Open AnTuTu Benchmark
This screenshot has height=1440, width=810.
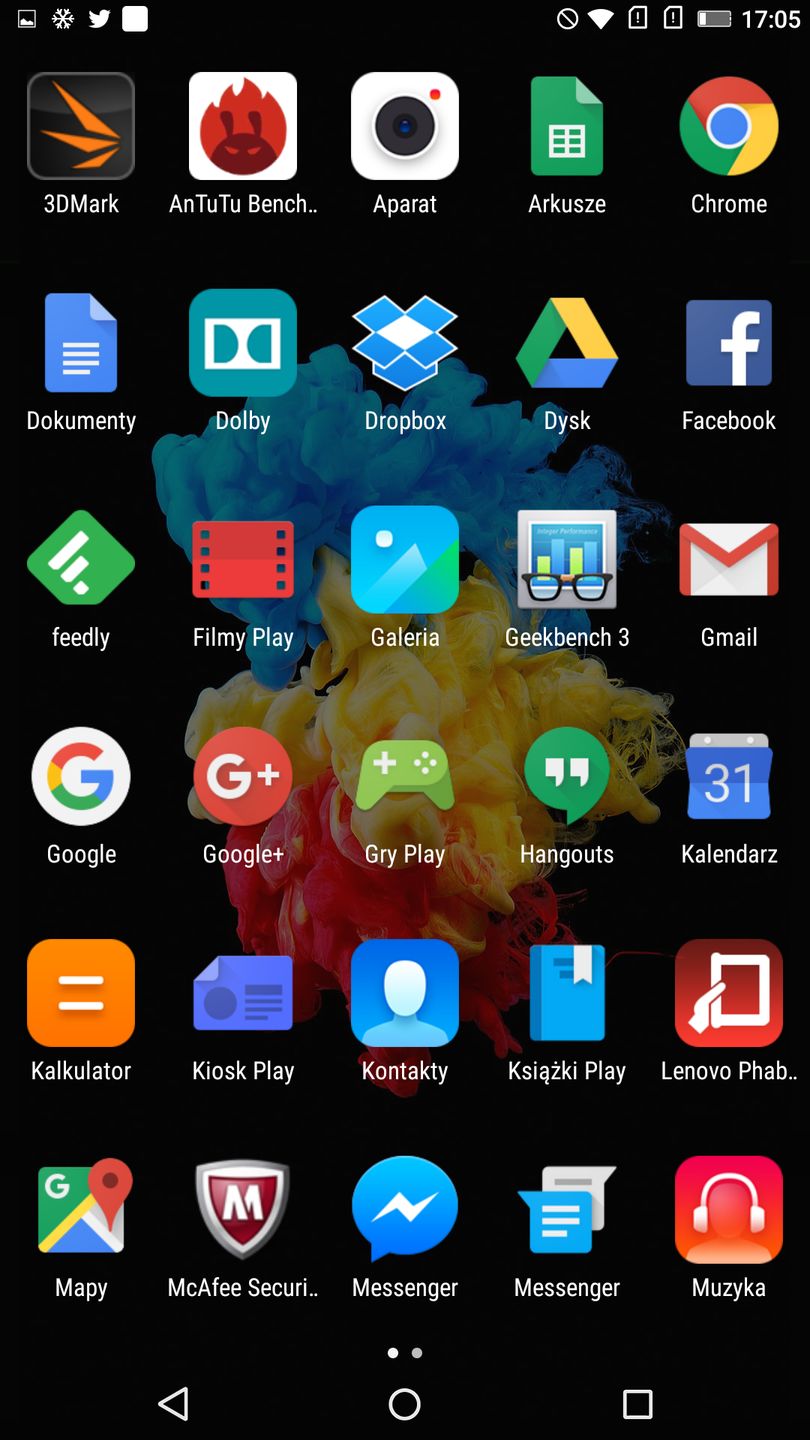pyautogui.click(x=242, y=125)
